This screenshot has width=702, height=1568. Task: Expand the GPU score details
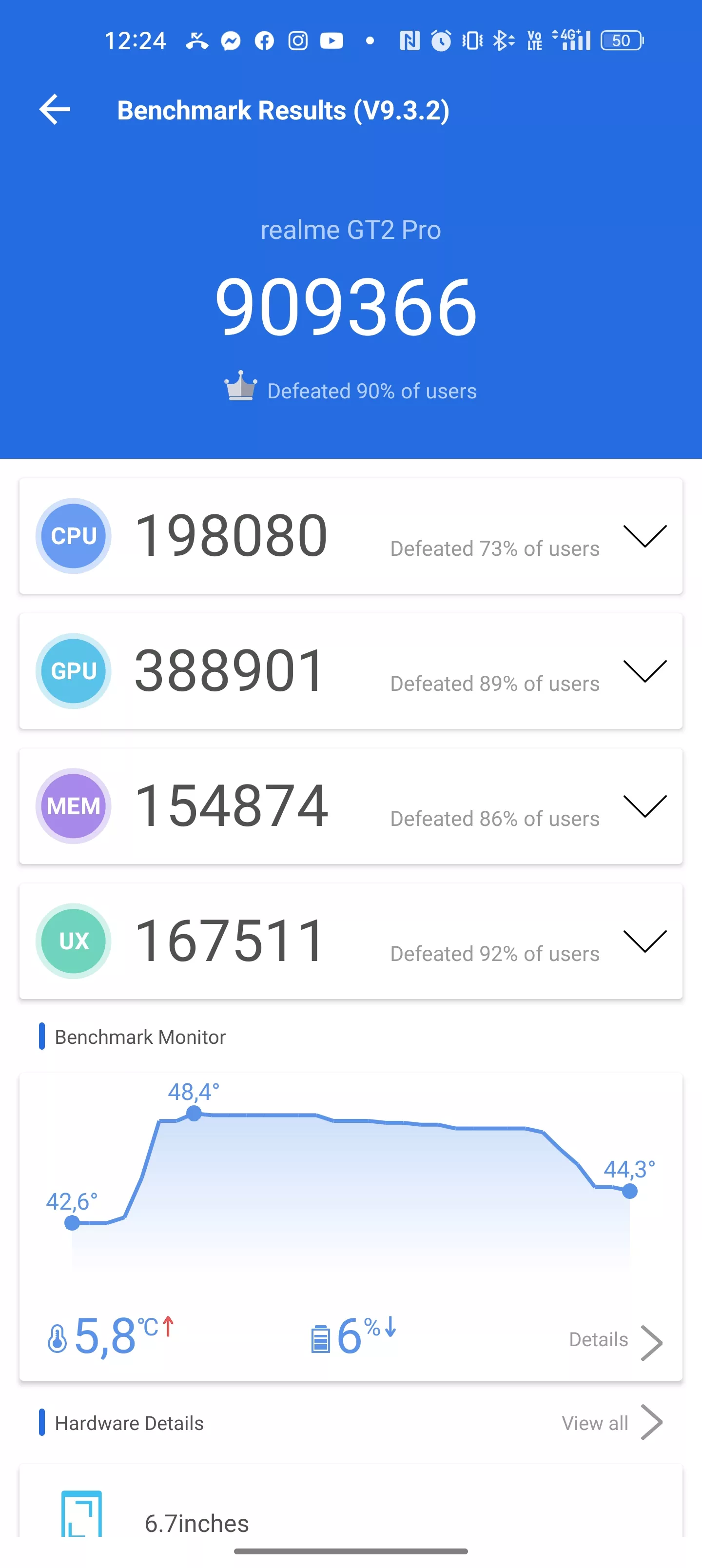[645, 671]
